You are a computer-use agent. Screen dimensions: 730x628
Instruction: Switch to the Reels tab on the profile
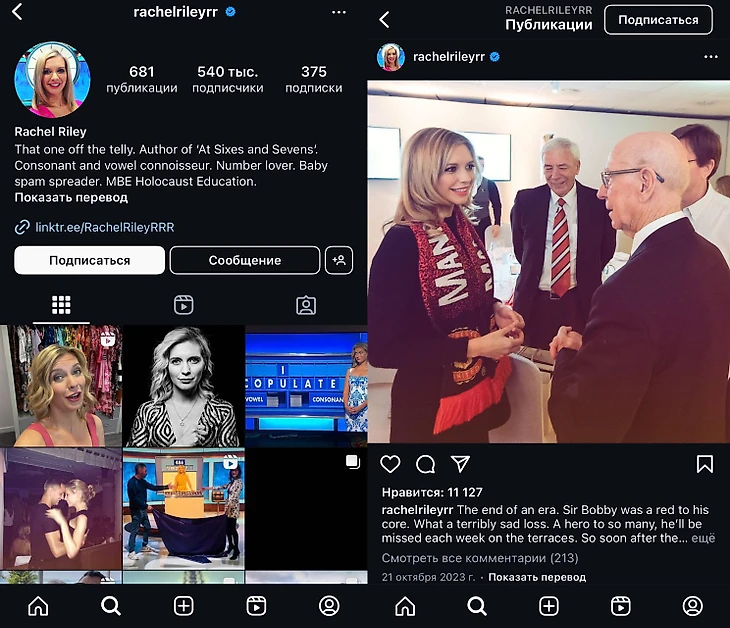pos(184,305)
